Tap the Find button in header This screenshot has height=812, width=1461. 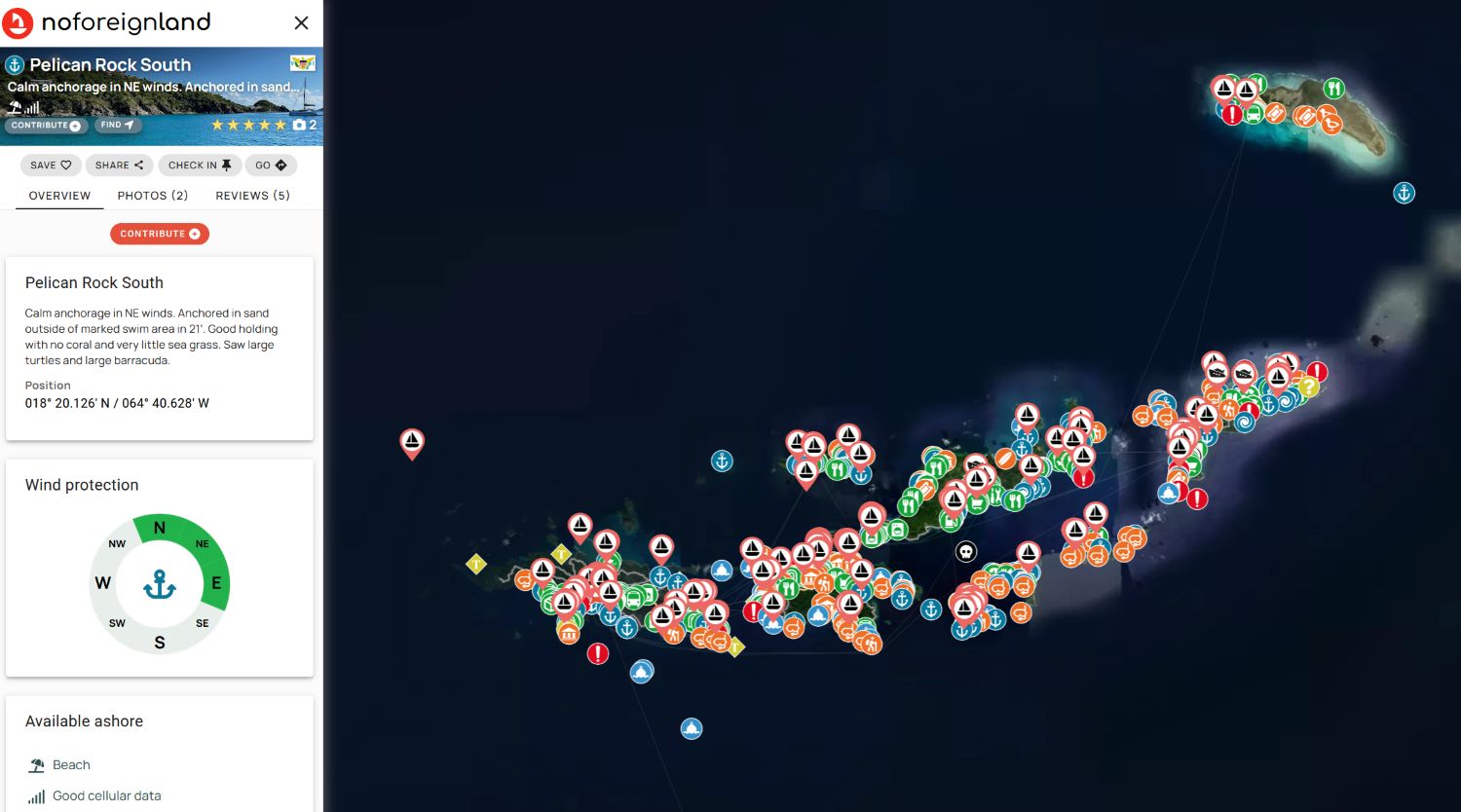click(118, 125)
